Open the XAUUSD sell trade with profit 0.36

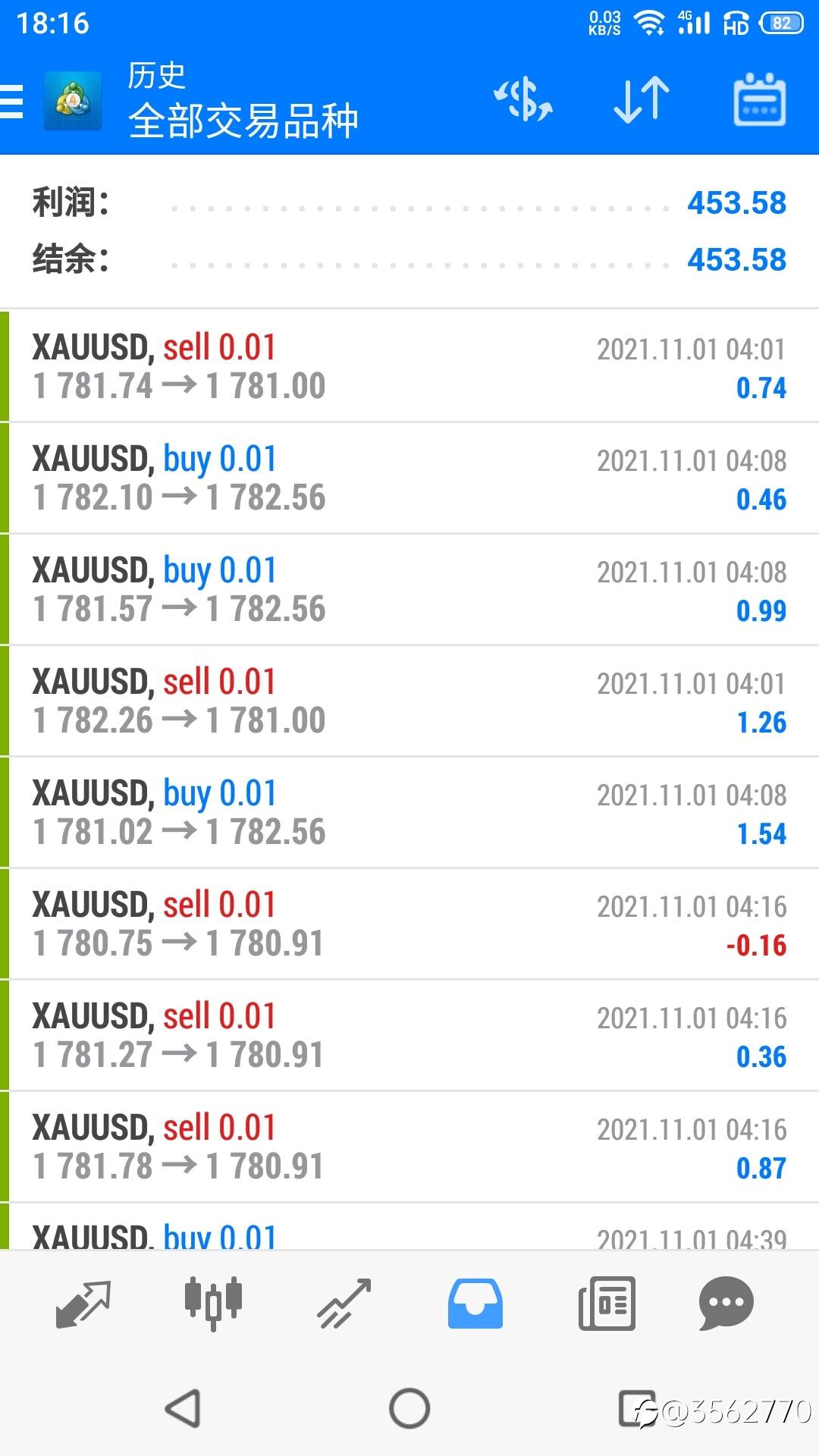(409, 1035)
